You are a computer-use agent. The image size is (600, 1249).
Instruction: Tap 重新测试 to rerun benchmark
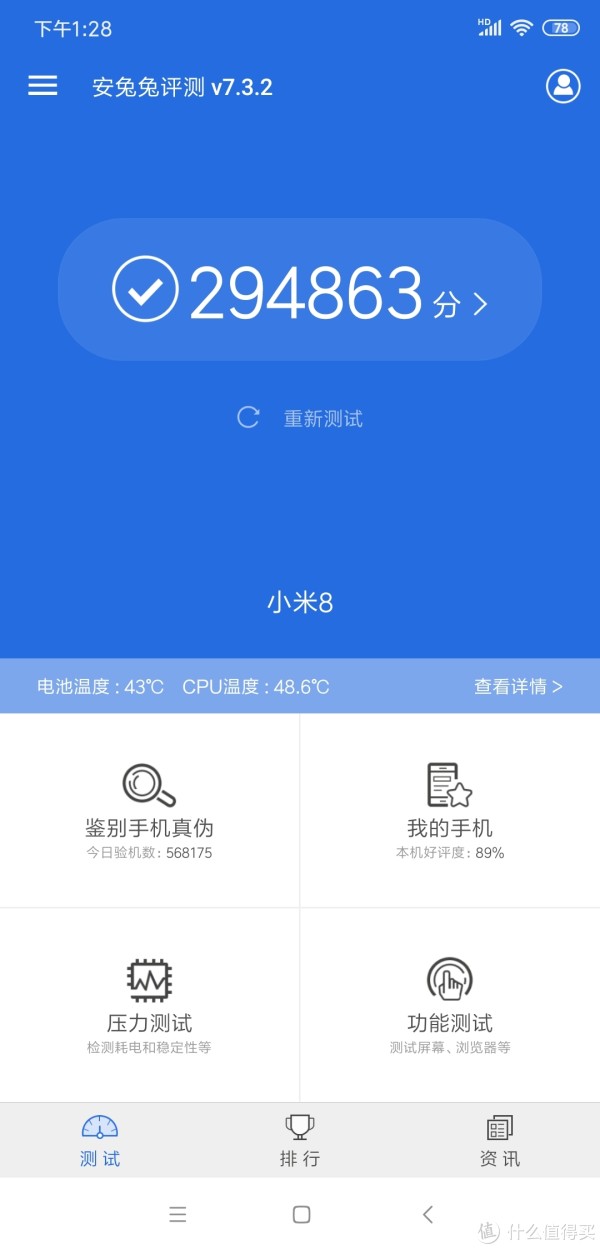(x=300, y=418)
